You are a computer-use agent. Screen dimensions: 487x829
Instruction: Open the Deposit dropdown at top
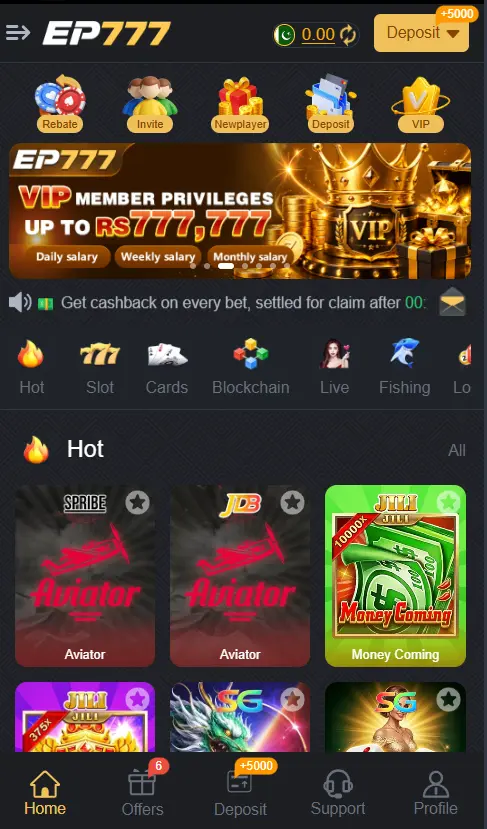[x=421, y=33]
